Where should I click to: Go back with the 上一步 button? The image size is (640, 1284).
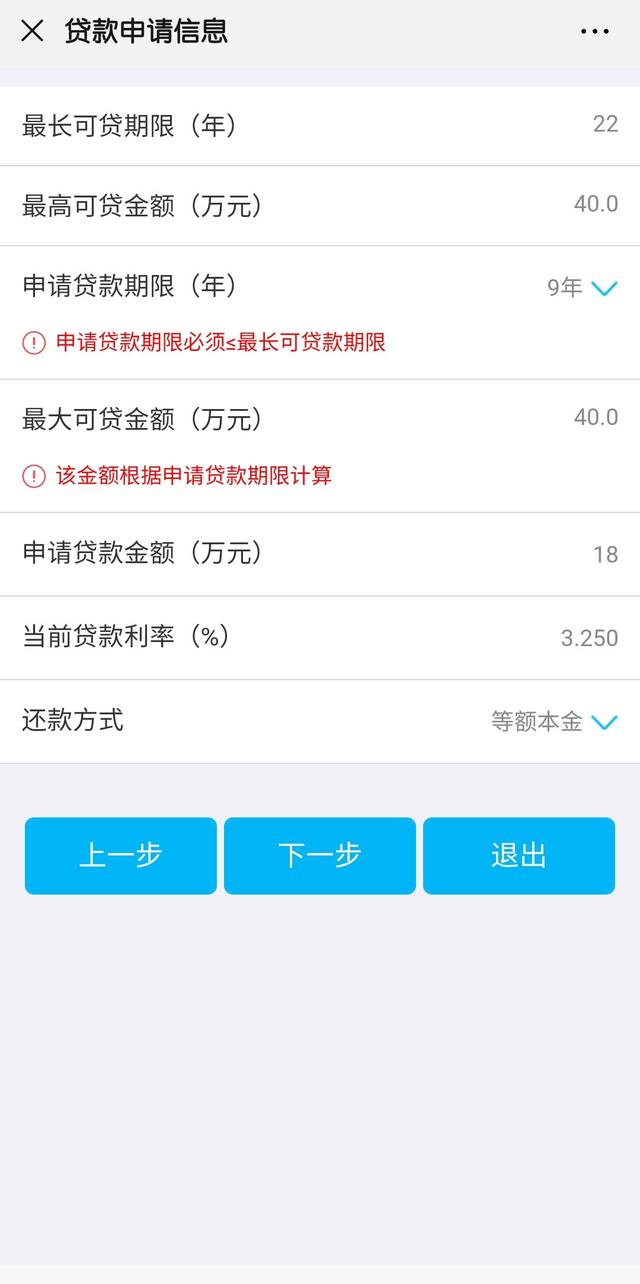pyautogui.click(x=121, y=856)
